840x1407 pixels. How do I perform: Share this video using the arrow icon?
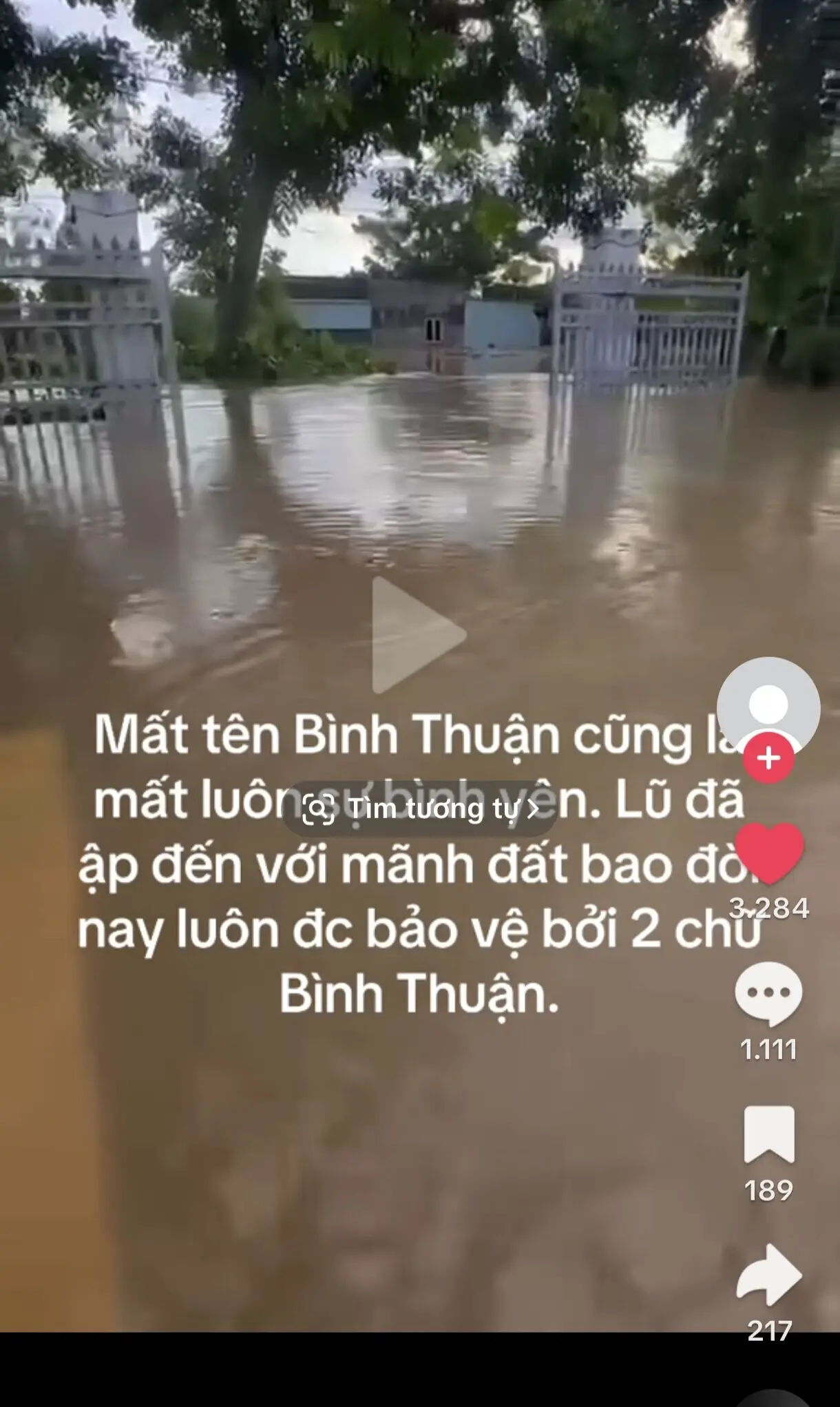(768, 1275)
